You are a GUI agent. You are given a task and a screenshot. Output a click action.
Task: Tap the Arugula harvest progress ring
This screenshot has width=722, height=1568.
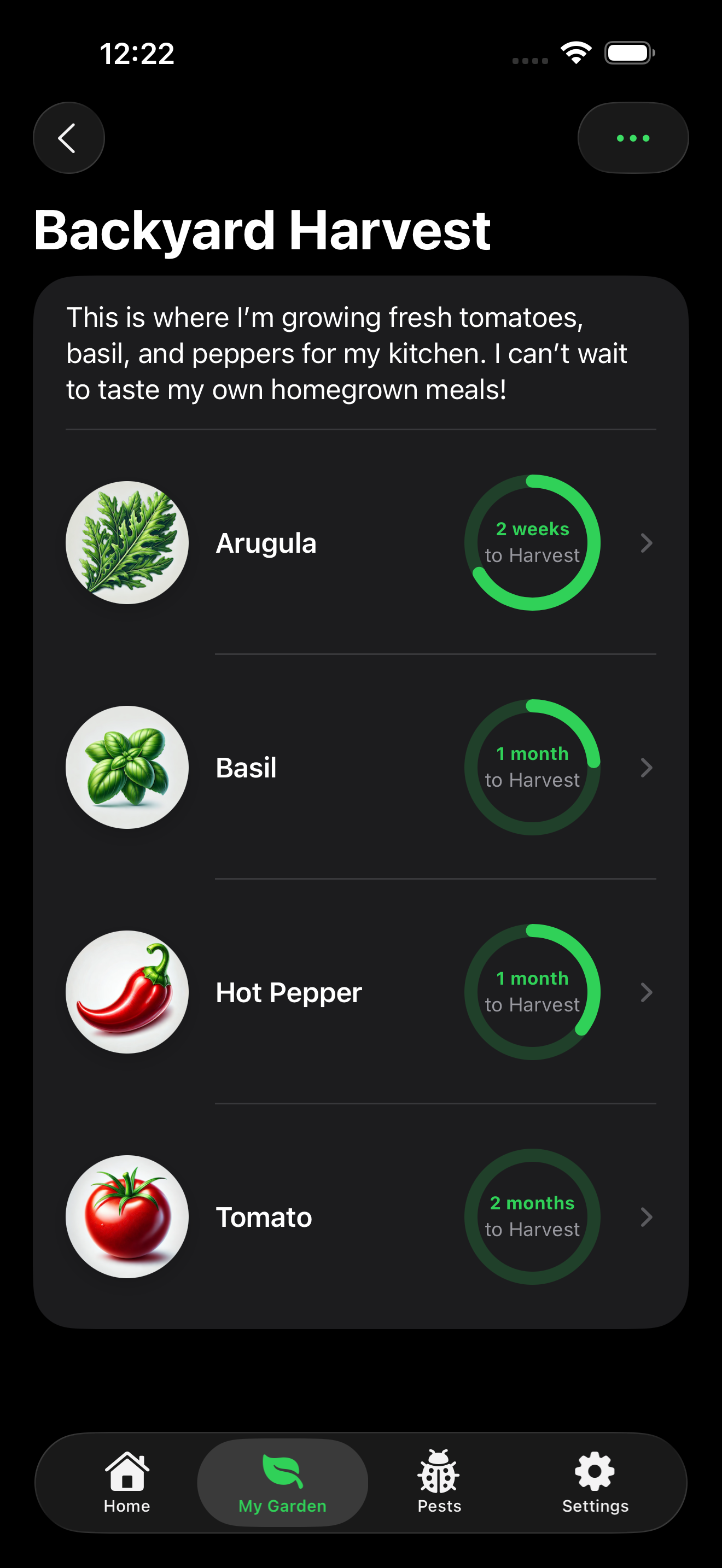pyautogui.click(x=532, y=542)
